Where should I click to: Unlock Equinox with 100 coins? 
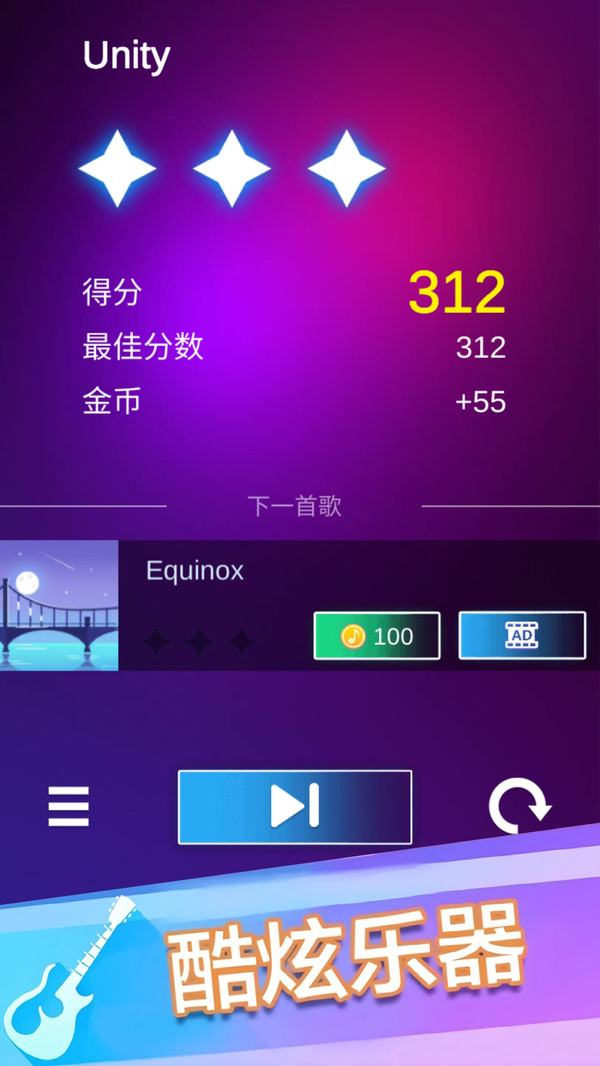[x=377, y=636]
